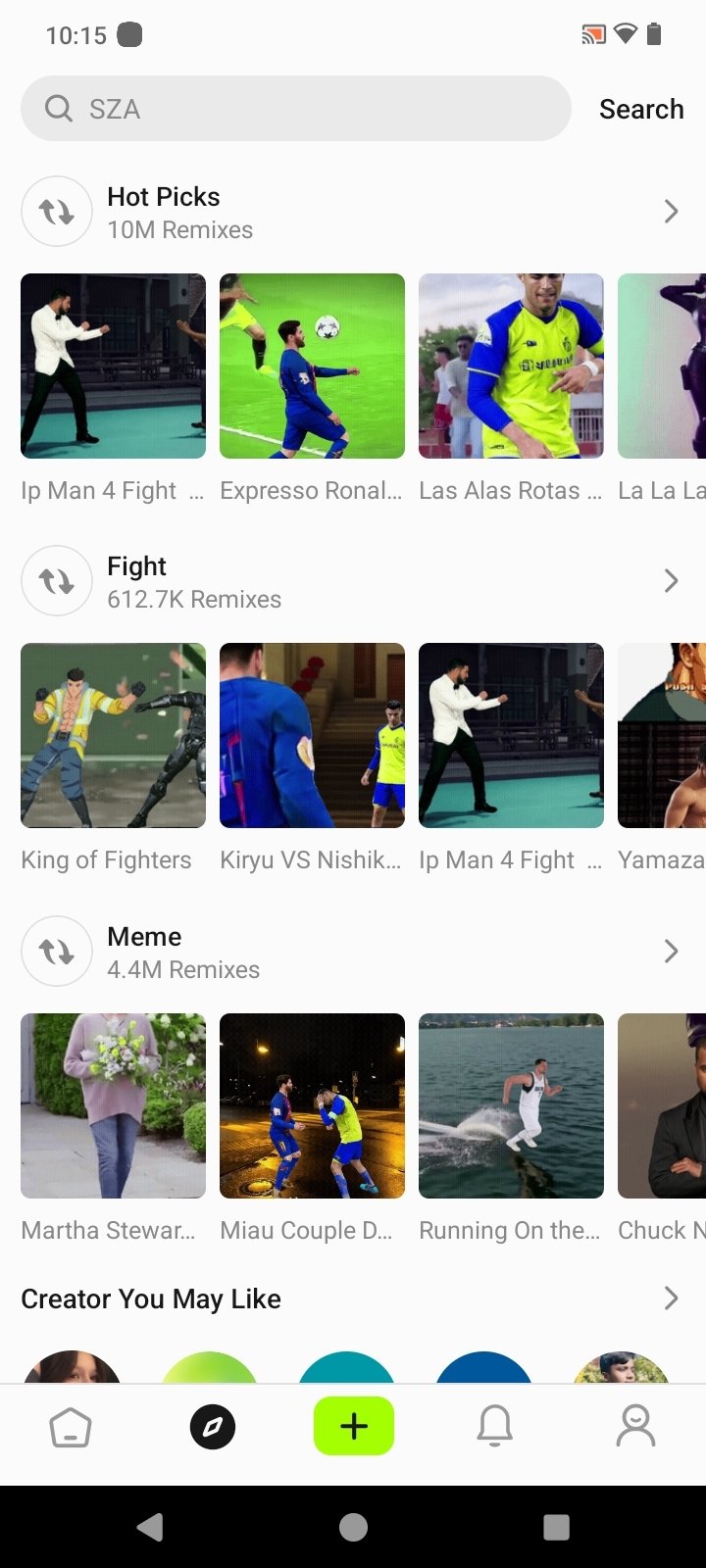Create a new video with plus button
Screen dimensions: 706x1568
[353, 1427]
